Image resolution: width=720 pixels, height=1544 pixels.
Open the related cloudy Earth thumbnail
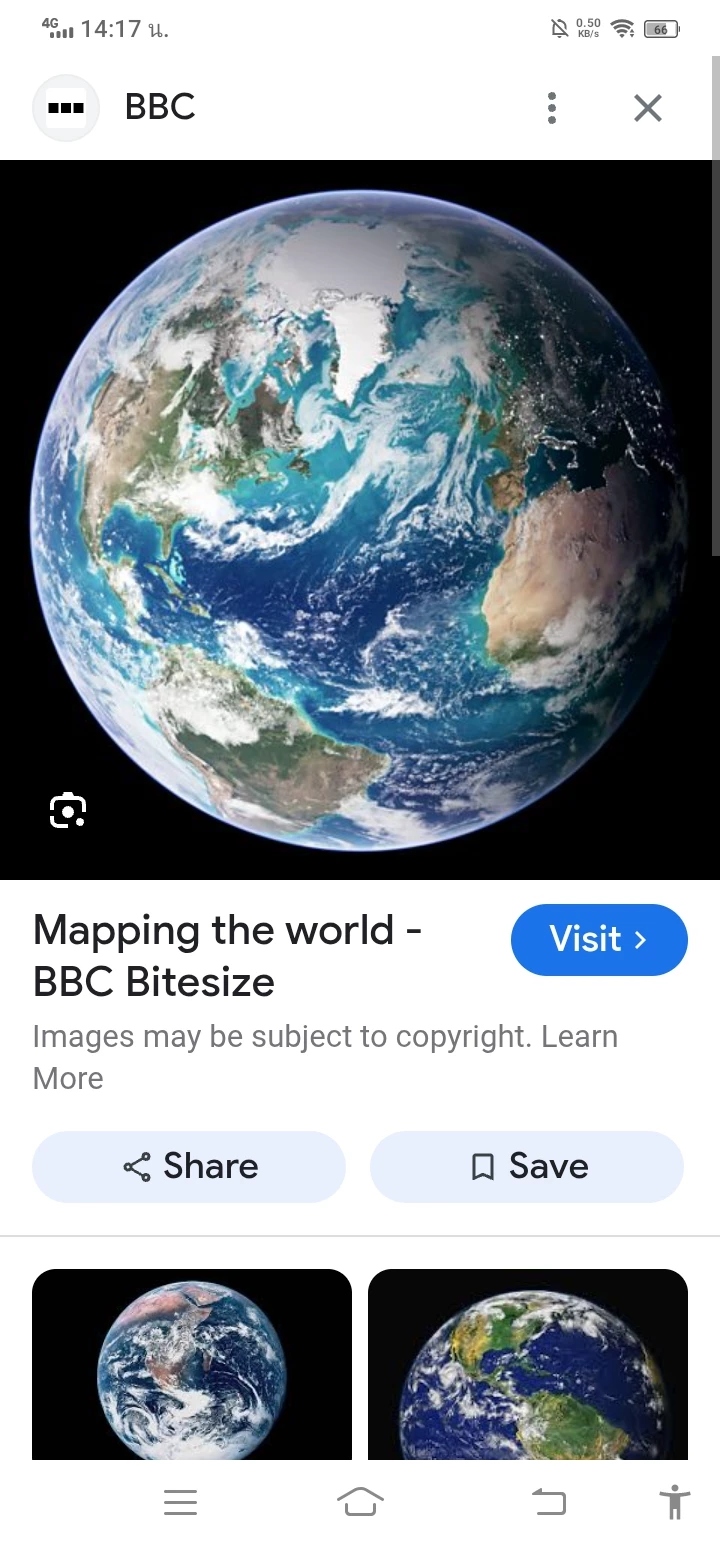pos(192,1364)
